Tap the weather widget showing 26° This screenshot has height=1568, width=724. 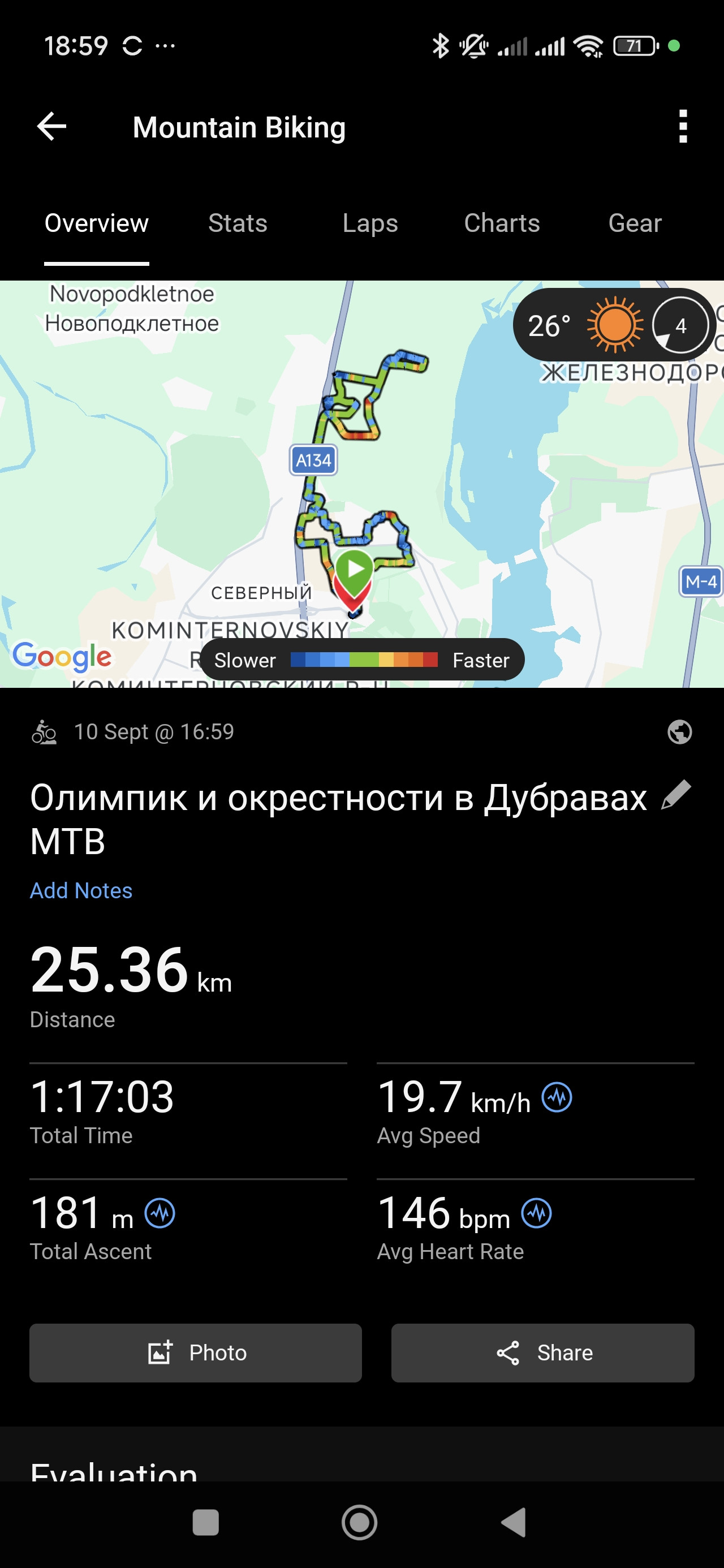pyautogui.click(x=614, y=325)
